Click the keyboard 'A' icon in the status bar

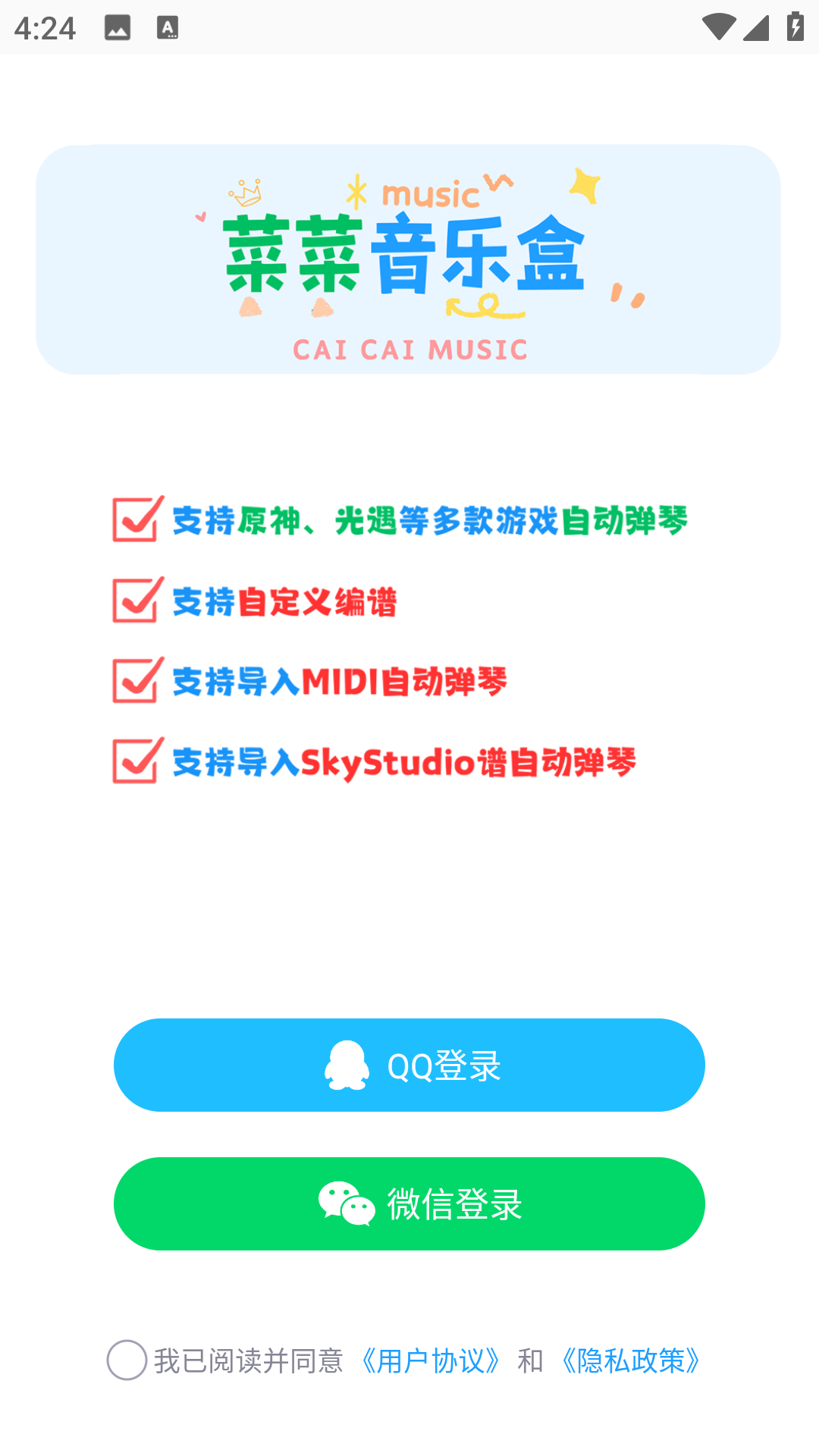(166, 27)
